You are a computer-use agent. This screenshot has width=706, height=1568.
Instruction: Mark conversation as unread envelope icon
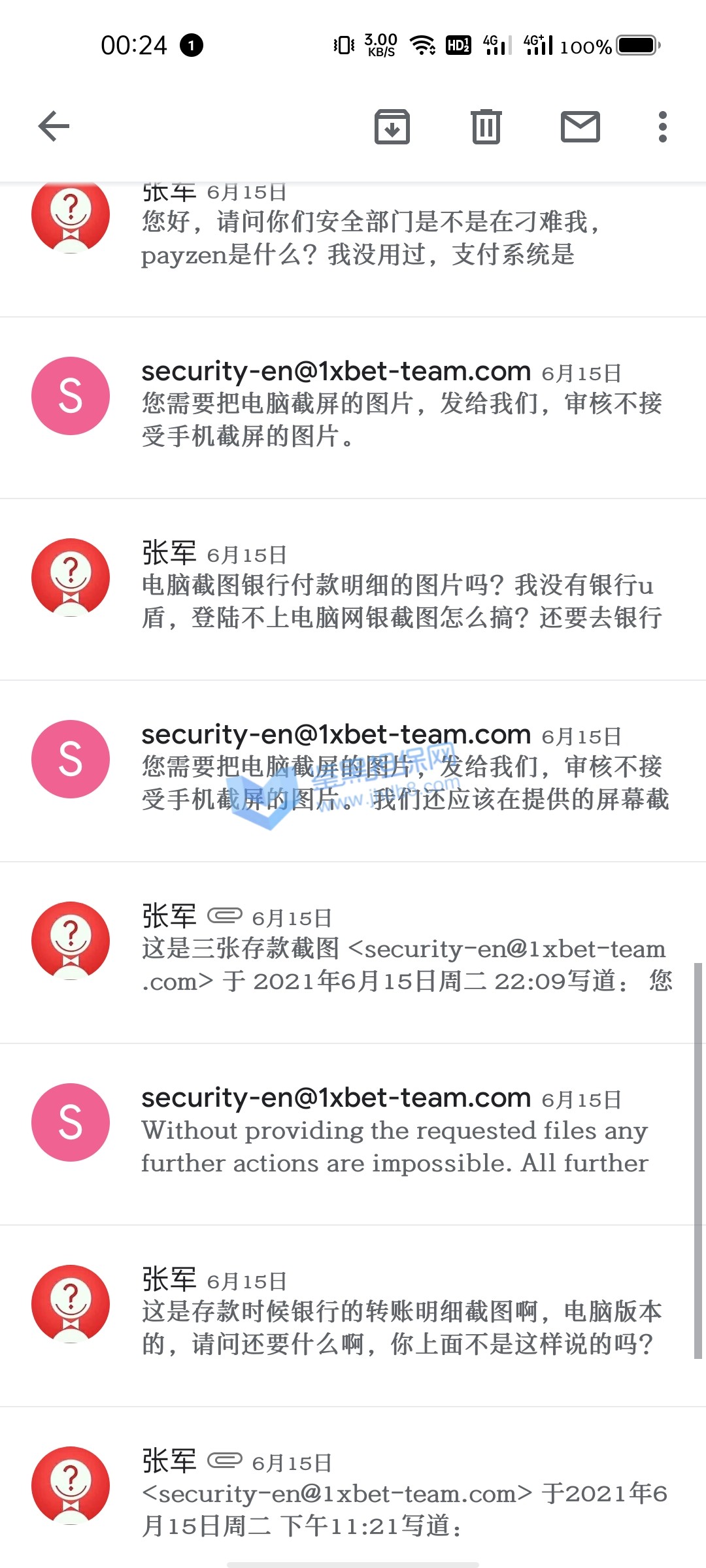click(580, 126)
